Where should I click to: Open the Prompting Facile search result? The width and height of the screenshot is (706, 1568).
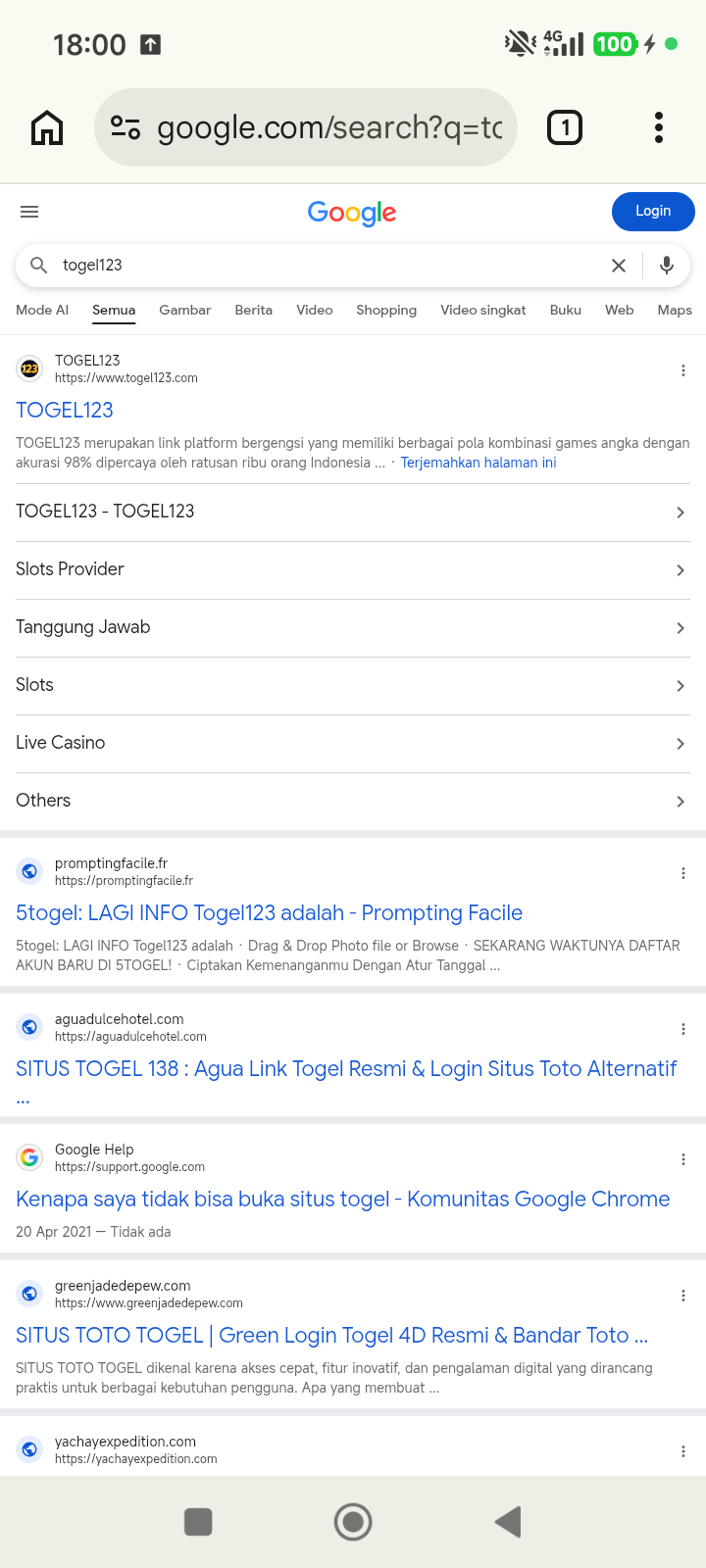click(x=270, y=913)
